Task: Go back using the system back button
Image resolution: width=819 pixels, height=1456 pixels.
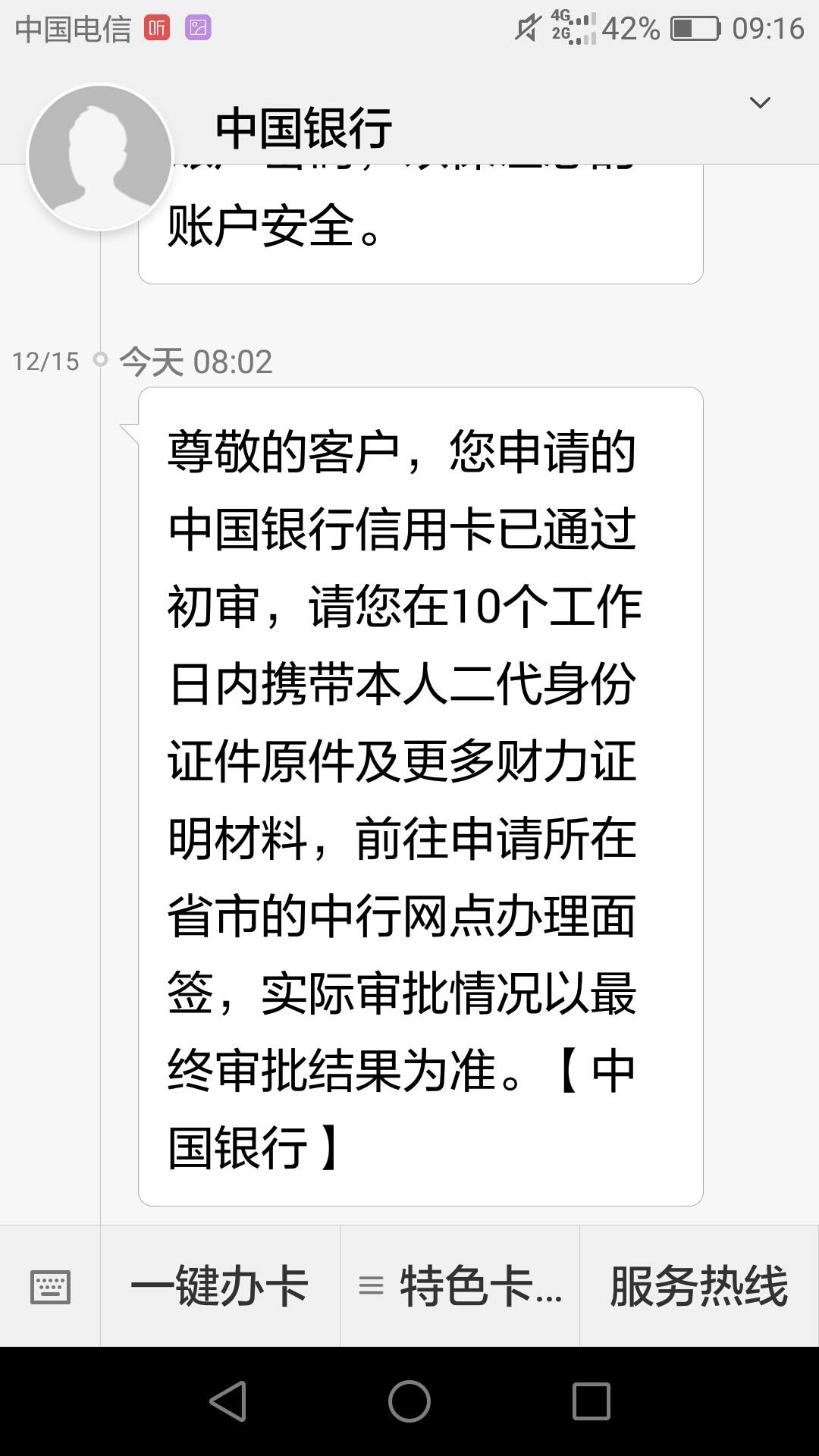Action: [x=227, y=1401]
